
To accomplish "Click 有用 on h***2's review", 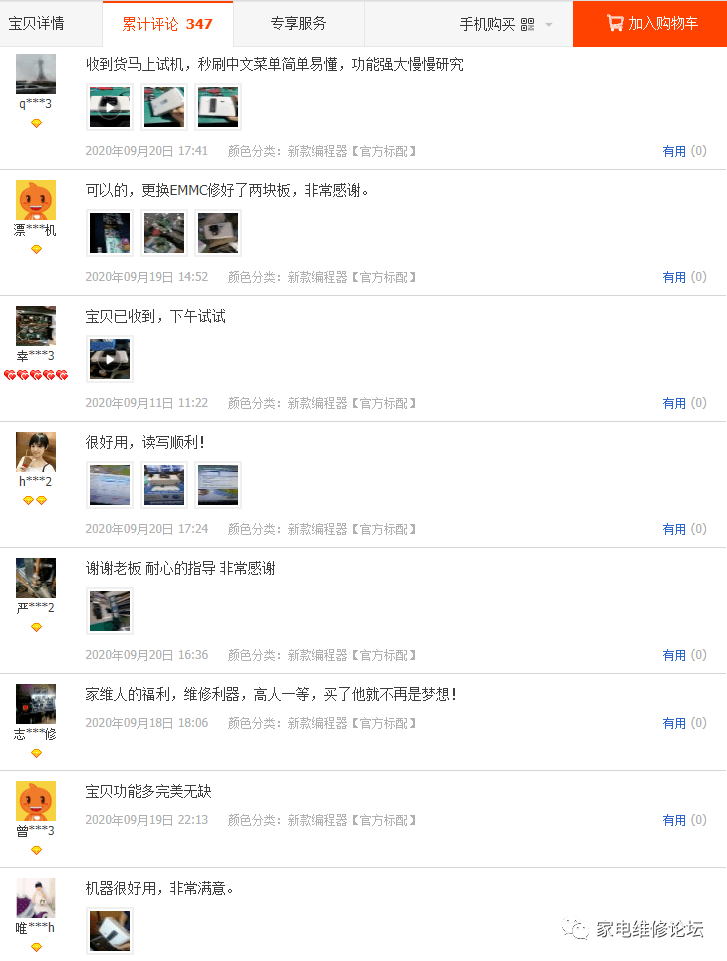I will point(674,530).
